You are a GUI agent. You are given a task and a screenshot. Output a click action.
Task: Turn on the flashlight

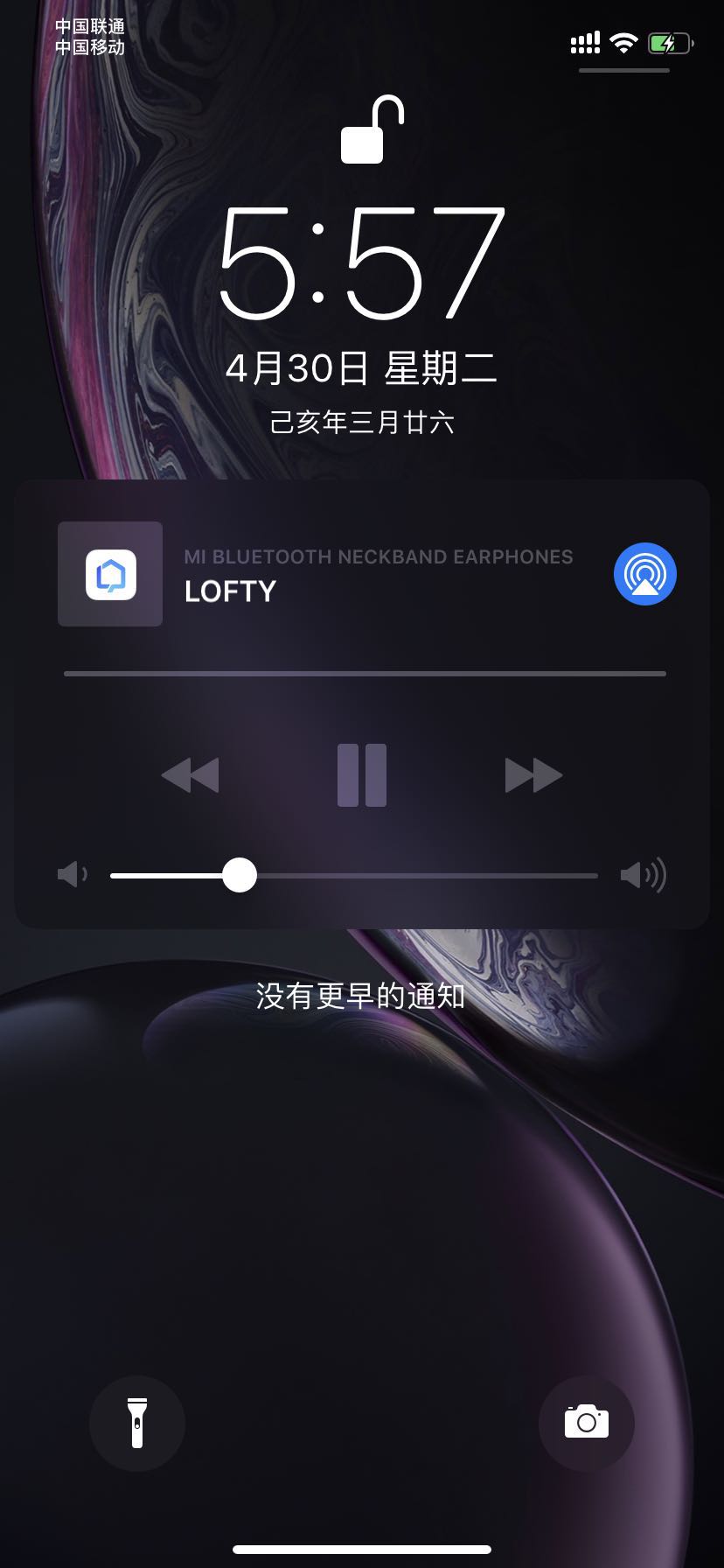tap(137, 1423)
